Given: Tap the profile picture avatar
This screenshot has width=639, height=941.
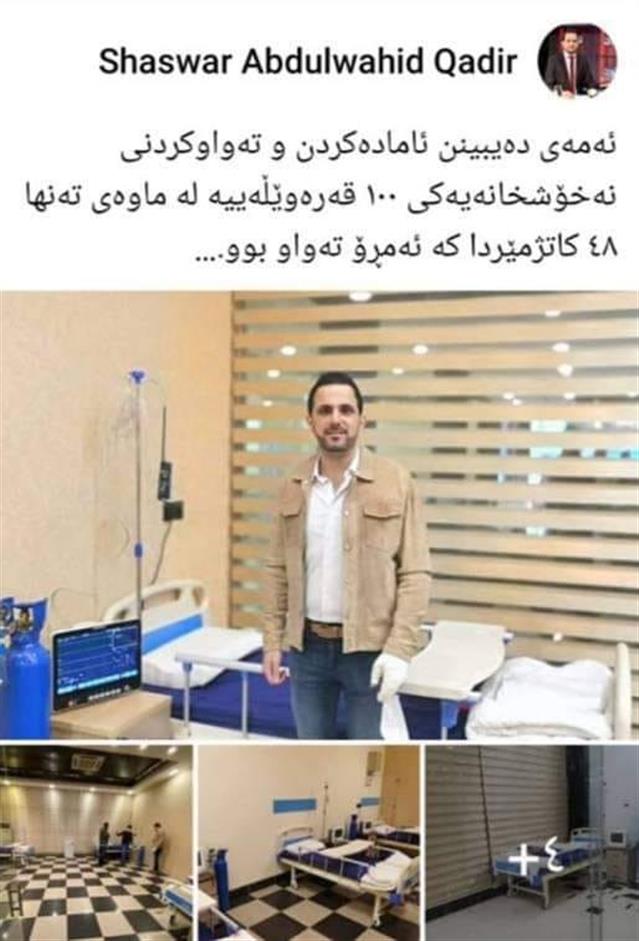Looking at the screenshot, I should [576, 61].
